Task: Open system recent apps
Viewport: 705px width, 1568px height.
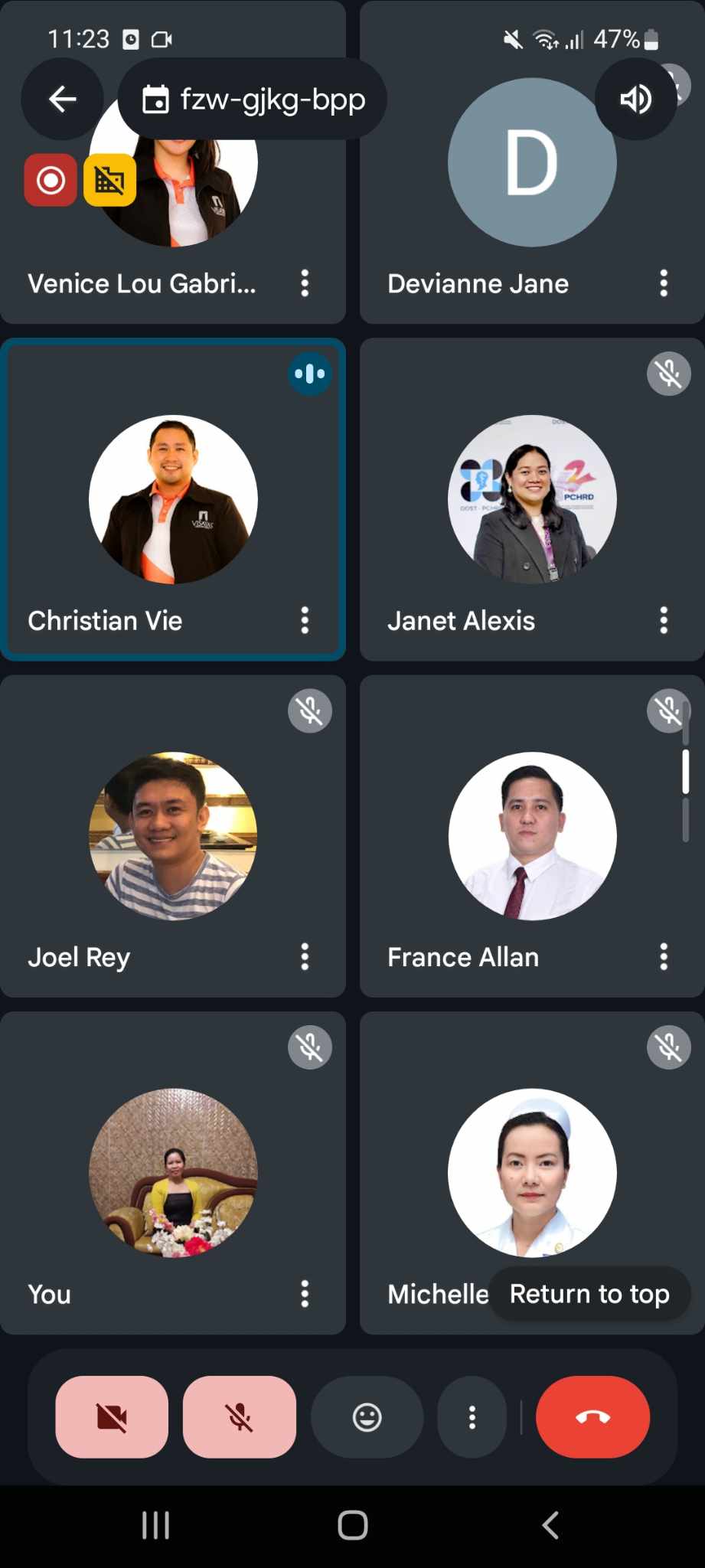Action: (x=155, y=1525)
